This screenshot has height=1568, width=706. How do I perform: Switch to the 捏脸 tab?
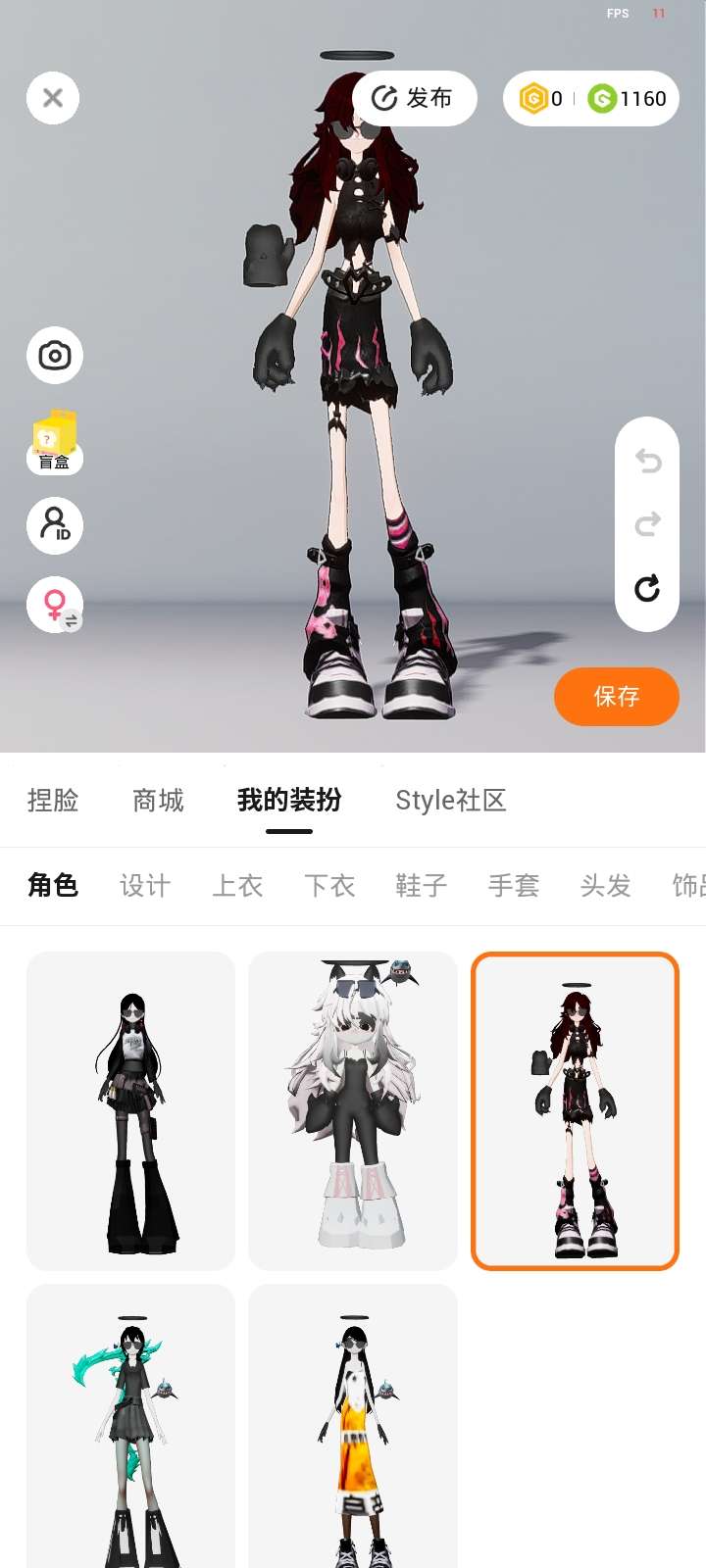pos(53,801)
